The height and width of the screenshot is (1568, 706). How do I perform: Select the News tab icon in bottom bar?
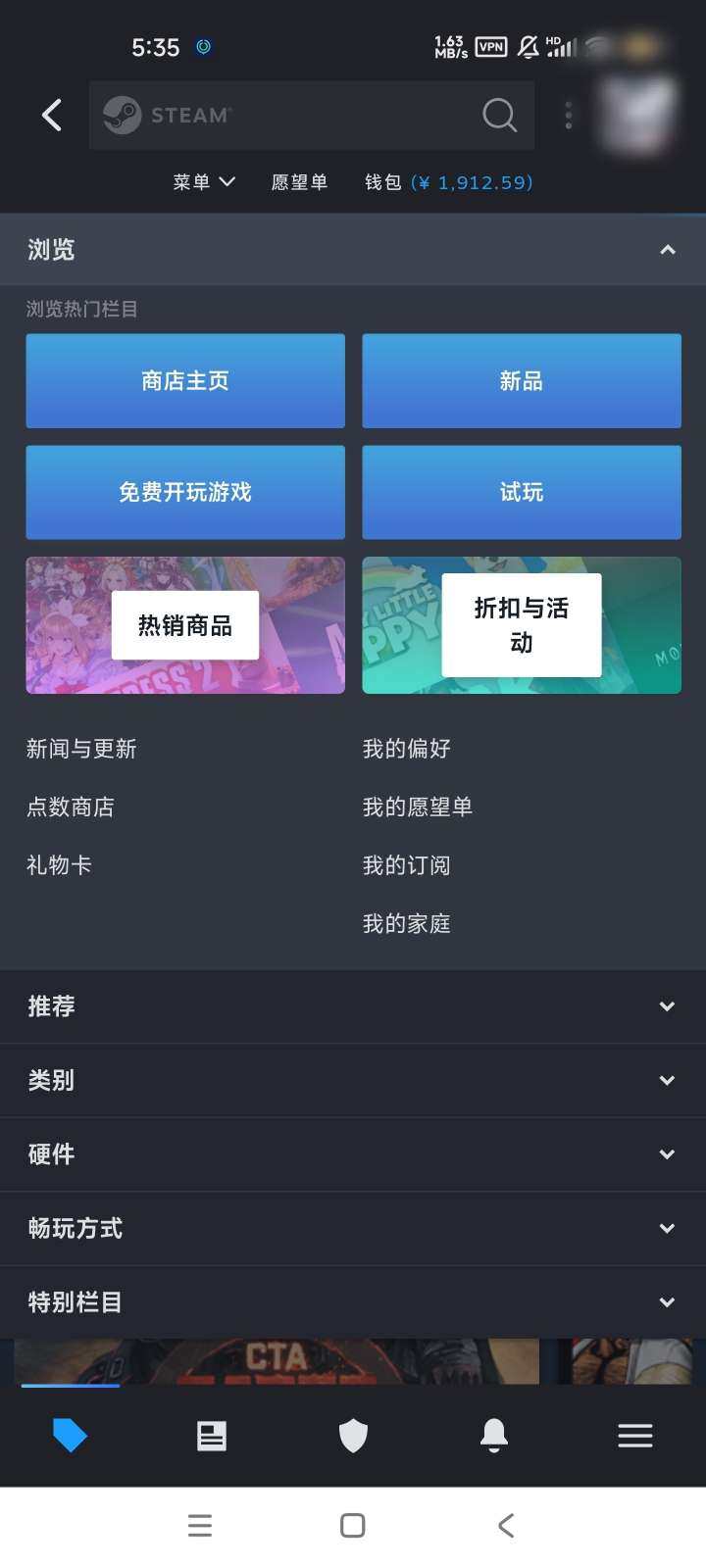(212, 1435)
